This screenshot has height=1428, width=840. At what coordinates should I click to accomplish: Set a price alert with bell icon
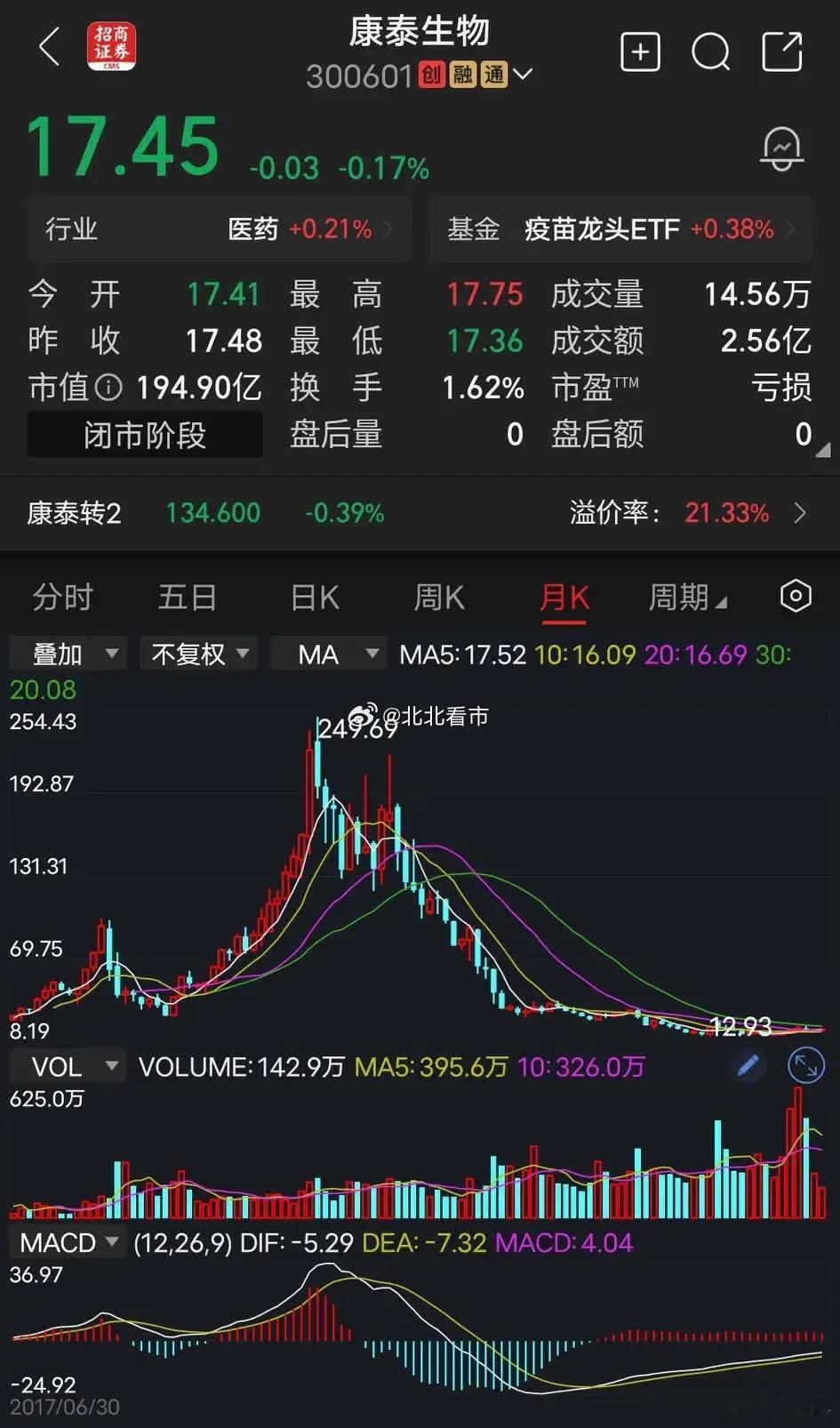pos(782,148)
